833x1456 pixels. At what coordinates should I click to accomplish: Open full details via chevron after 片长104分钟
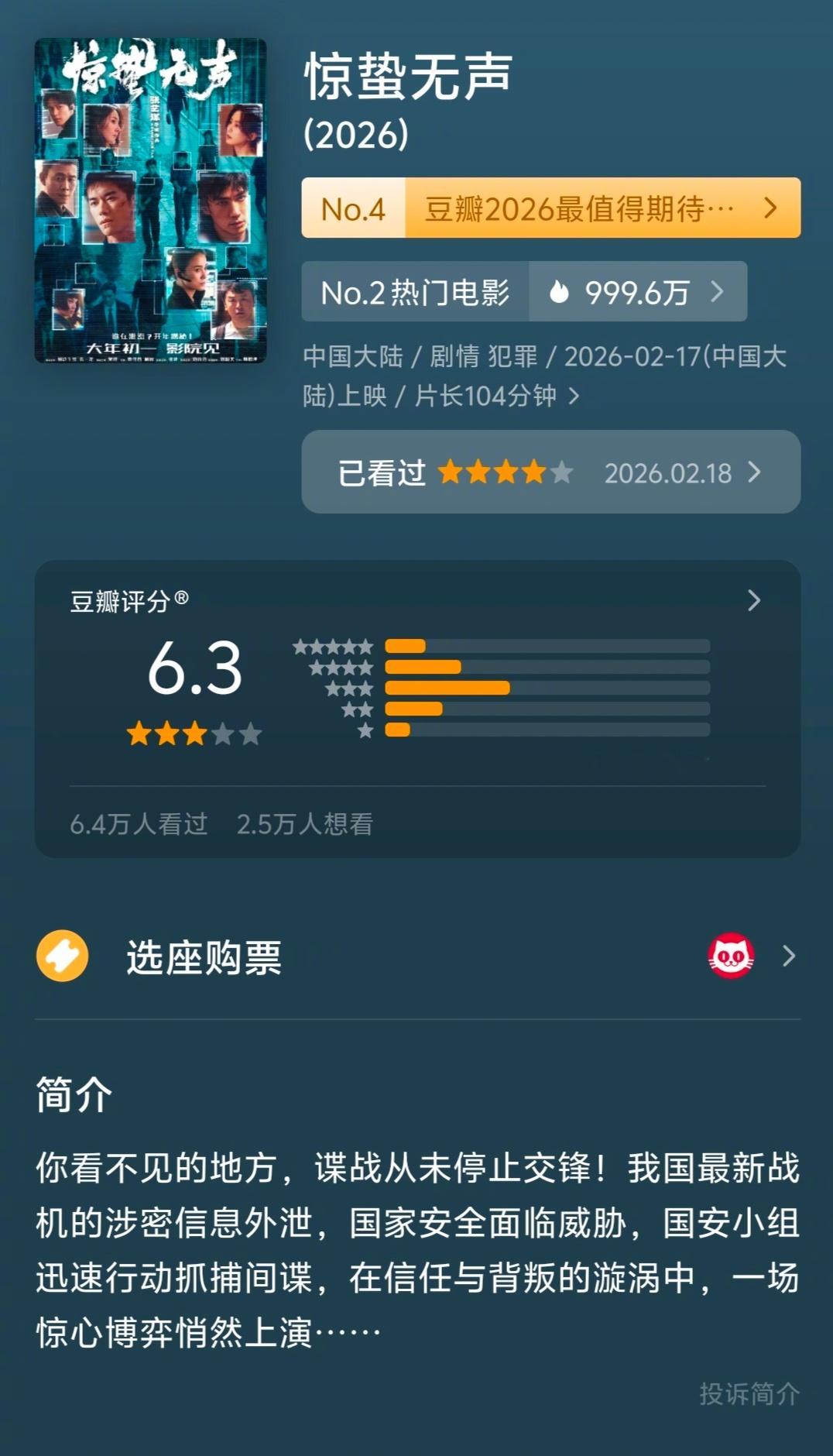573,394
